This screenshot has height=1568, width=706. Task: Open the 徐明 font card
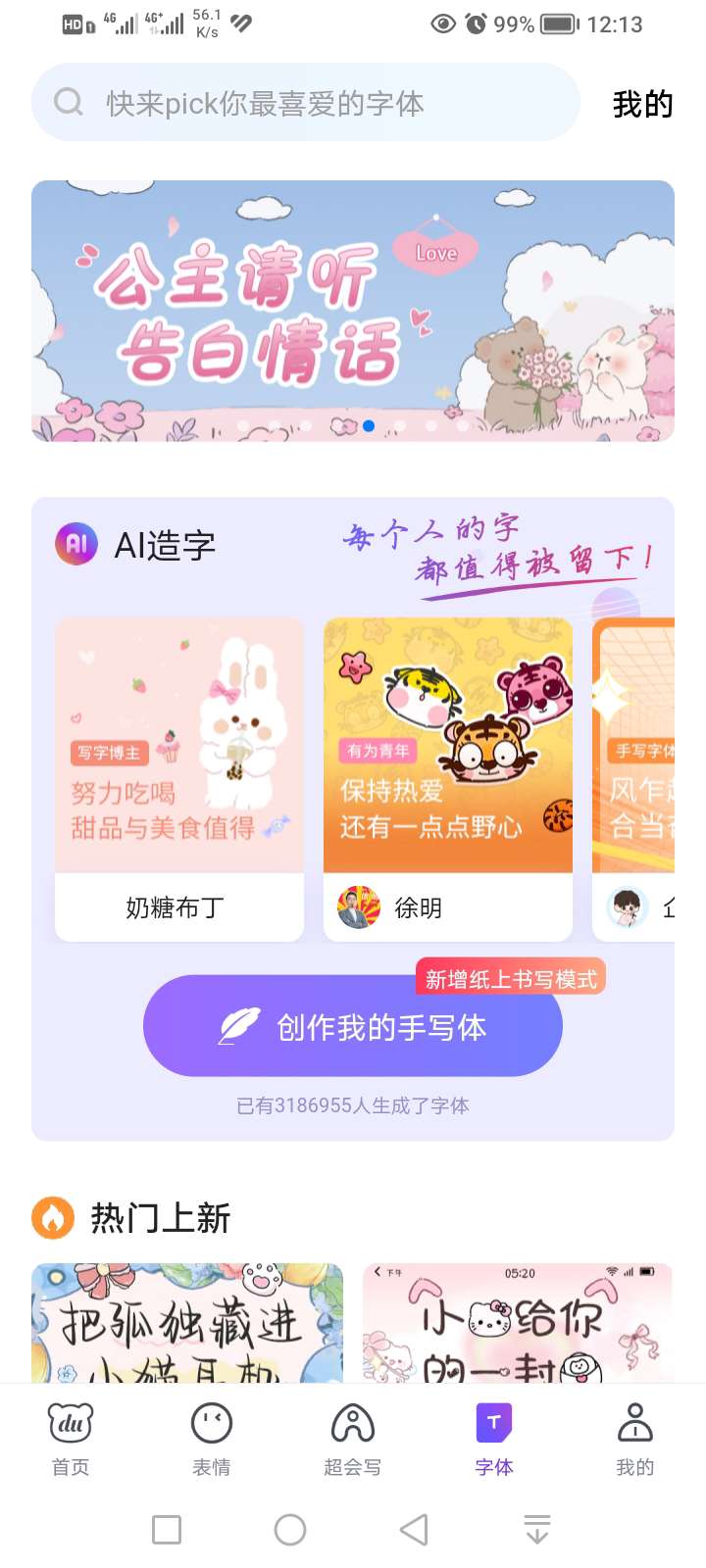click(x=448, y=779)
